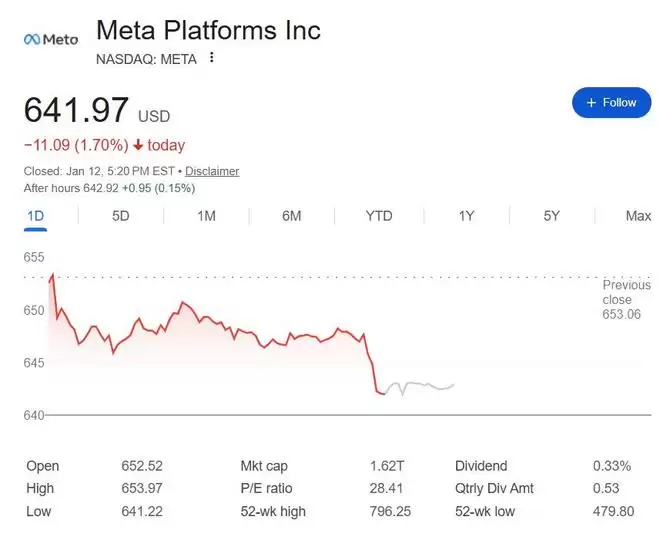Switch to the 5D chart range
This screenshot has width=660, height=537.
[x=120, y=216]
